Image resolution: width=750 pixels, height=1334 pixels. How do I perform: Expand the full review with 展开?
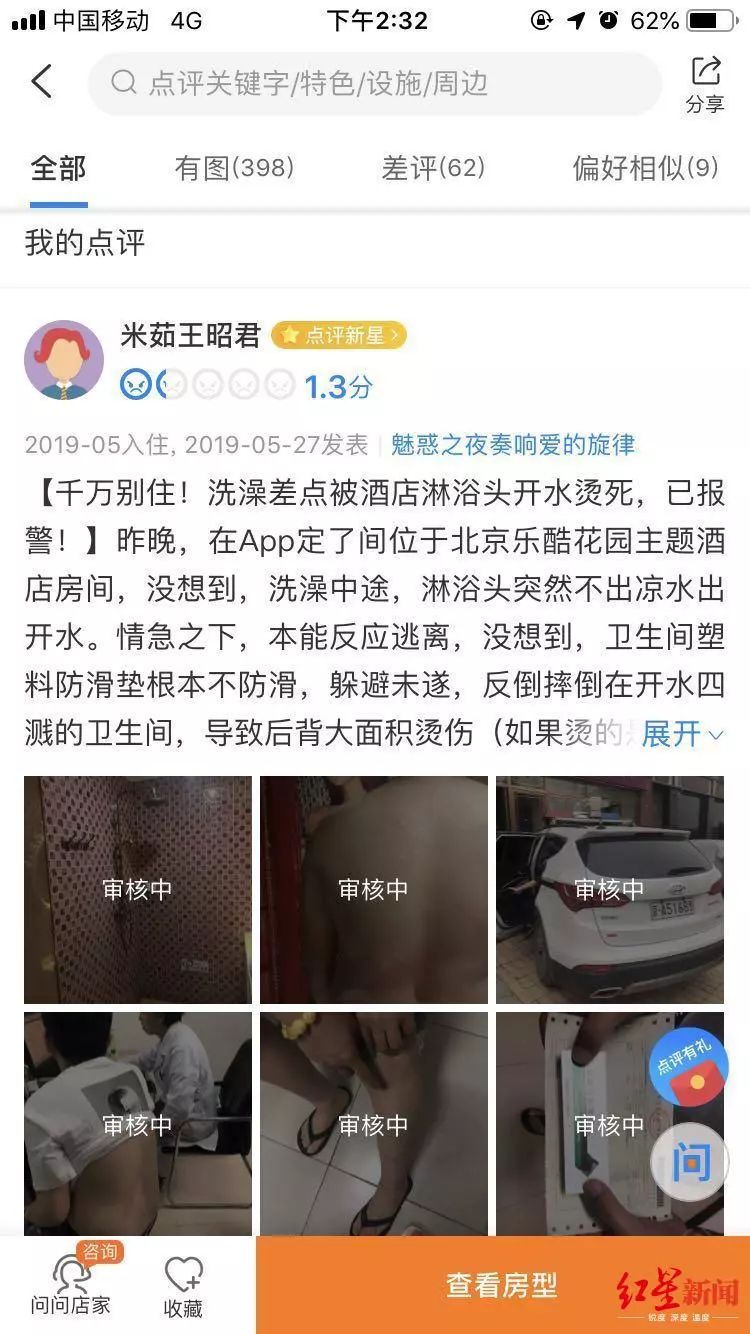pyautogui.click(x=680, y=734)
